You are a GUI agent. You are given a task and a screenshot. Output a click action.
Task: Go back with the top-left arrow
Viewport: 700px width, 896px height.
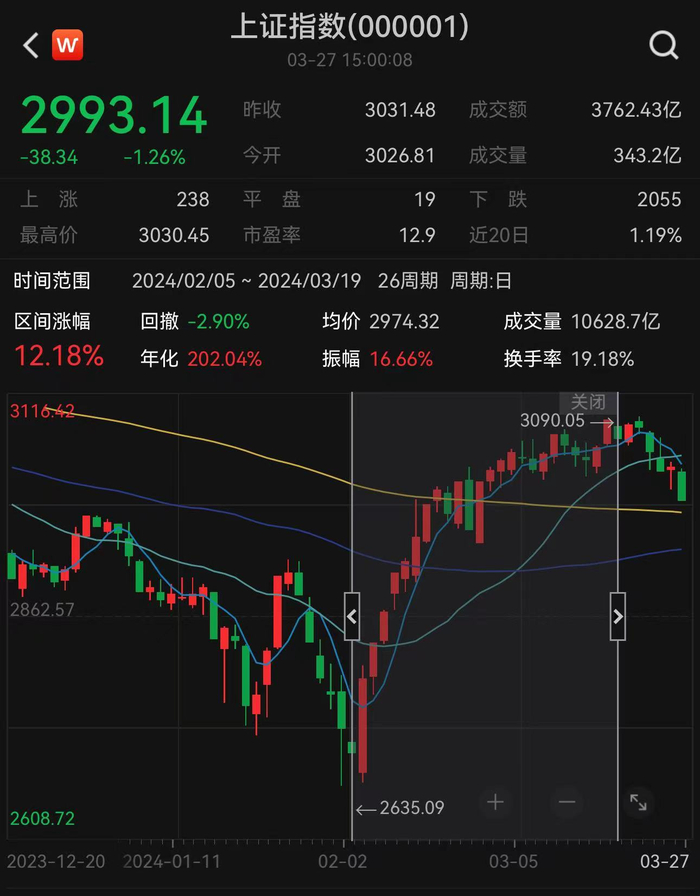[31, 45]
